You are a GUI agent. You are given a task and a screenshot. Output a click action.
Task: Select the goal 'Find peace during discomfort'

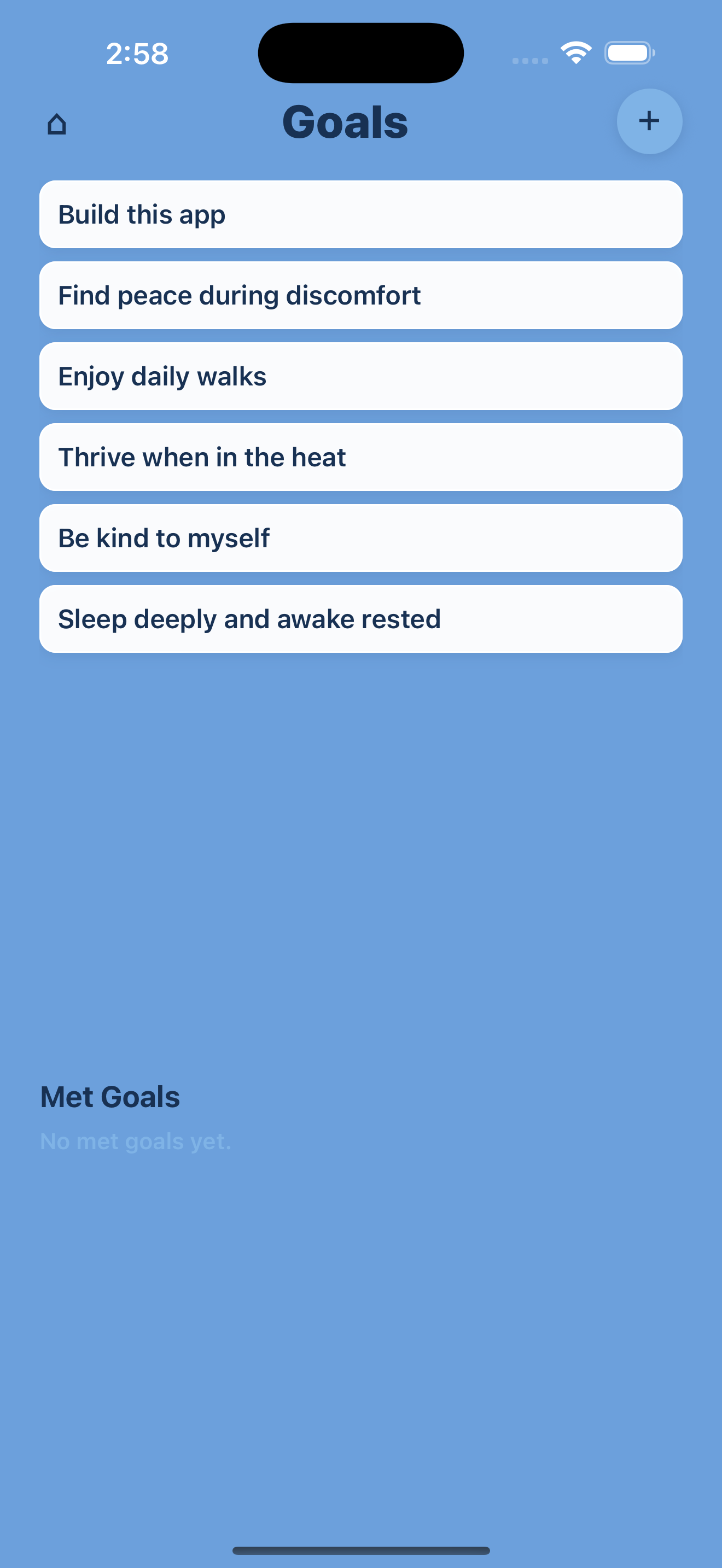click(361, 295)
